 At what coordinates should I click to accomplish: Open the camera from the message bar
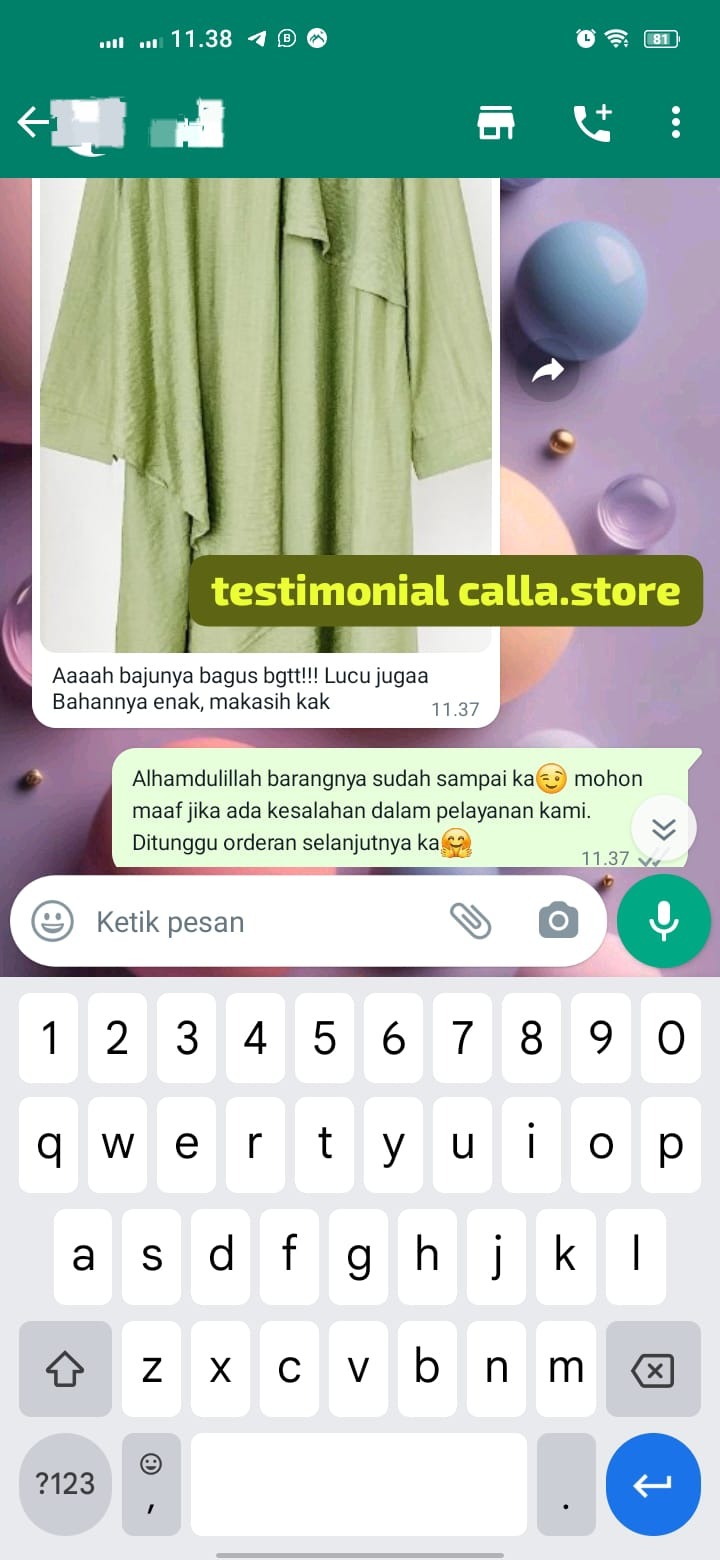pyautogui.click(x=558, y=921)
